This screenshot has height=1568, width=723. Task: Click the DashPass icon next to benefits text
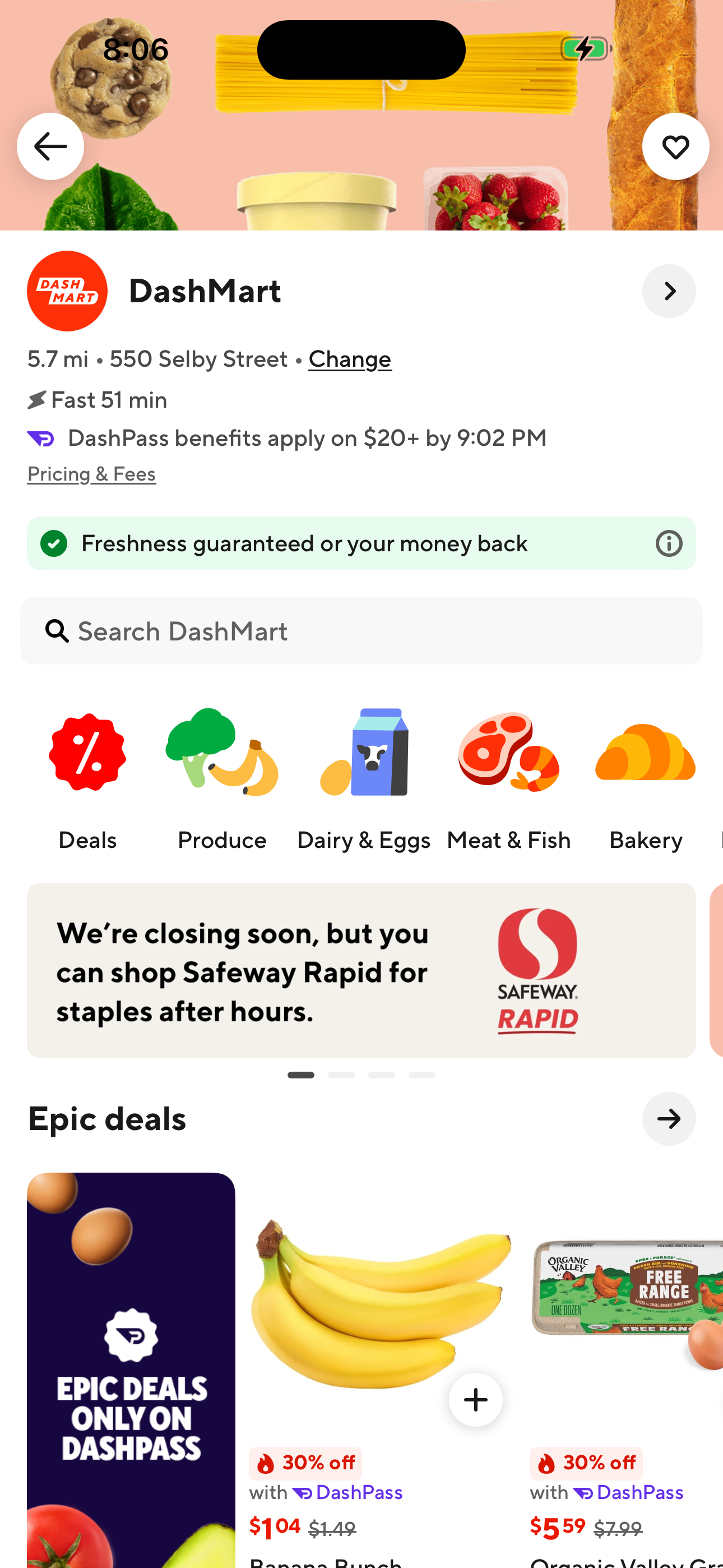(x=40, y=437)
